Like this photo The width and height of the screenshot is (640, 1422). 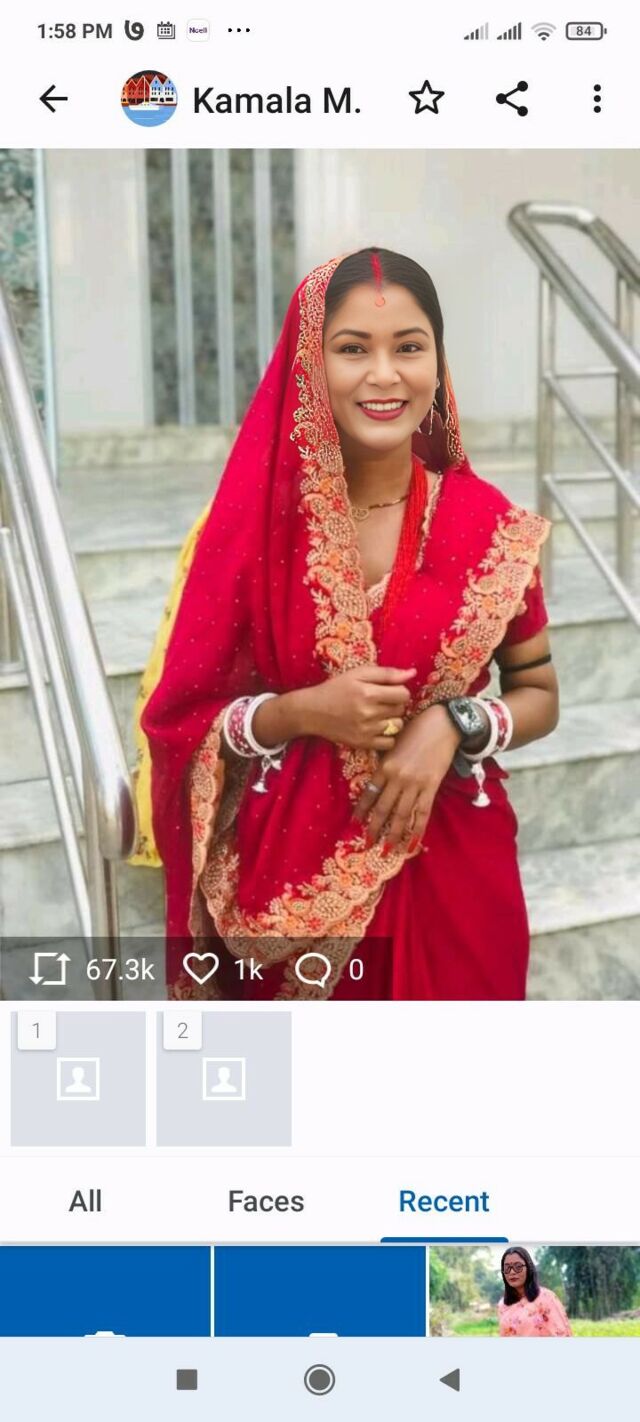201,969
